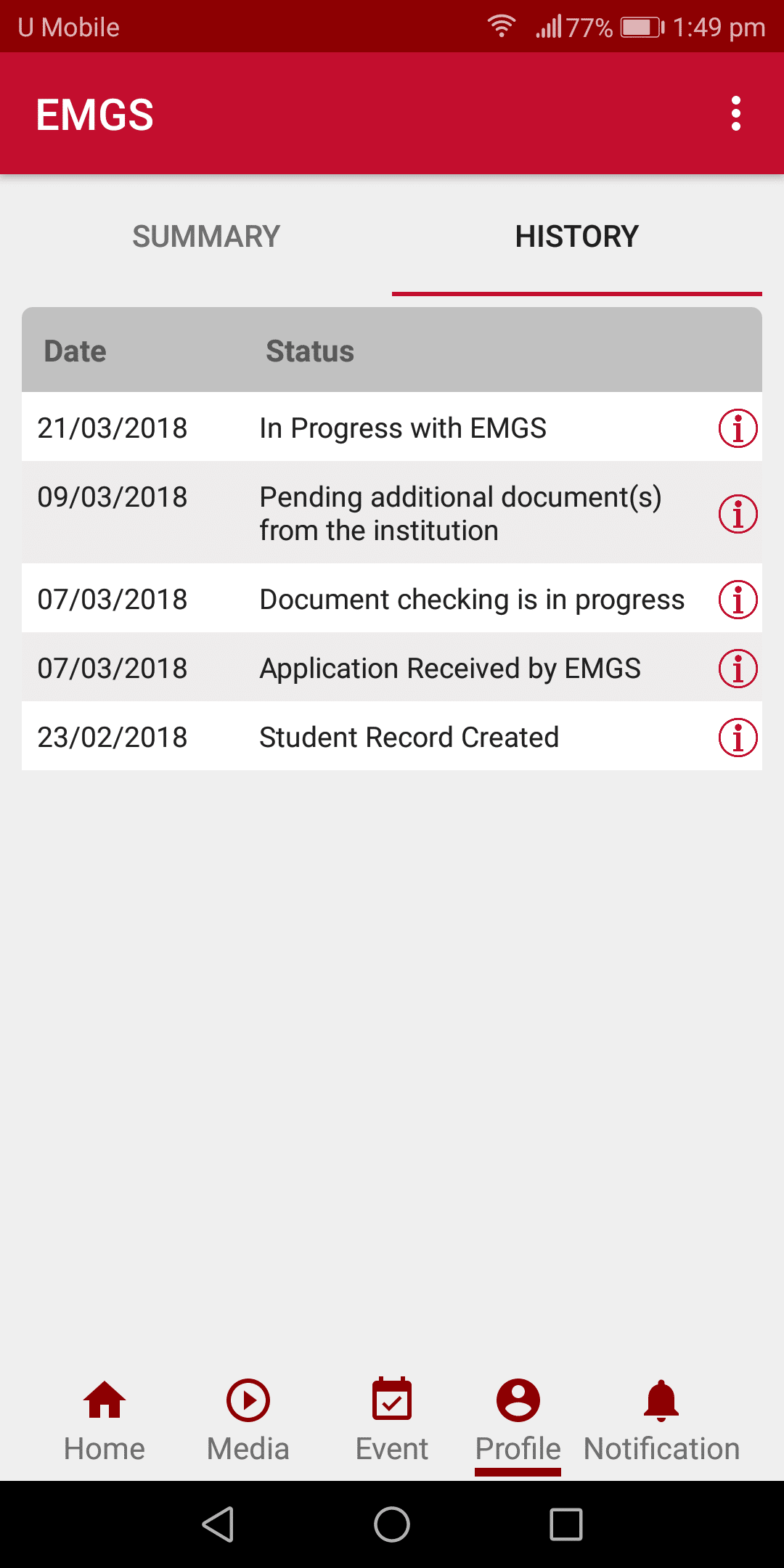Tap the system back button

click(218, 1524)
